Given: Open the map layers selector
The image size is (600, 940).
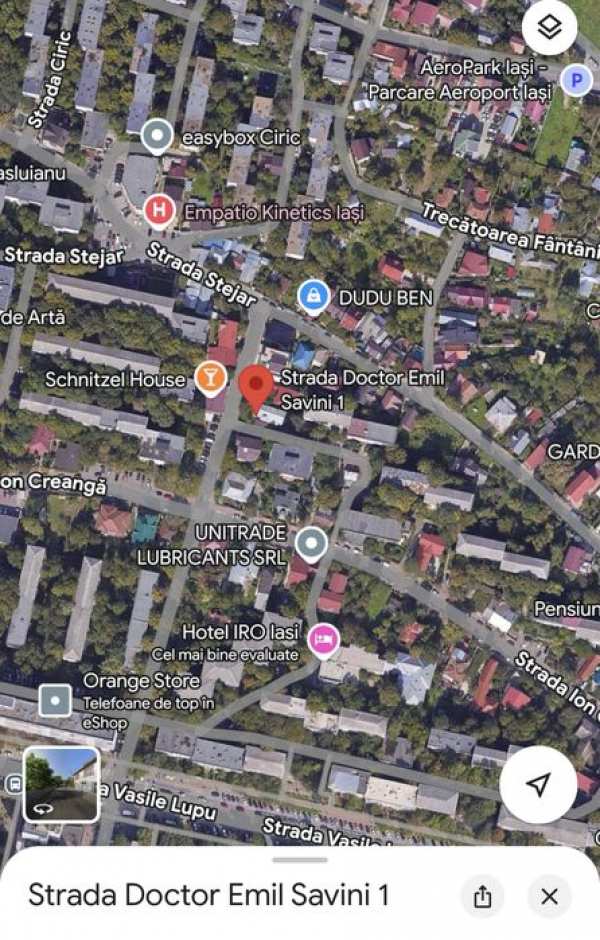Looking at the screenshot, I should (x=549, y=28).
